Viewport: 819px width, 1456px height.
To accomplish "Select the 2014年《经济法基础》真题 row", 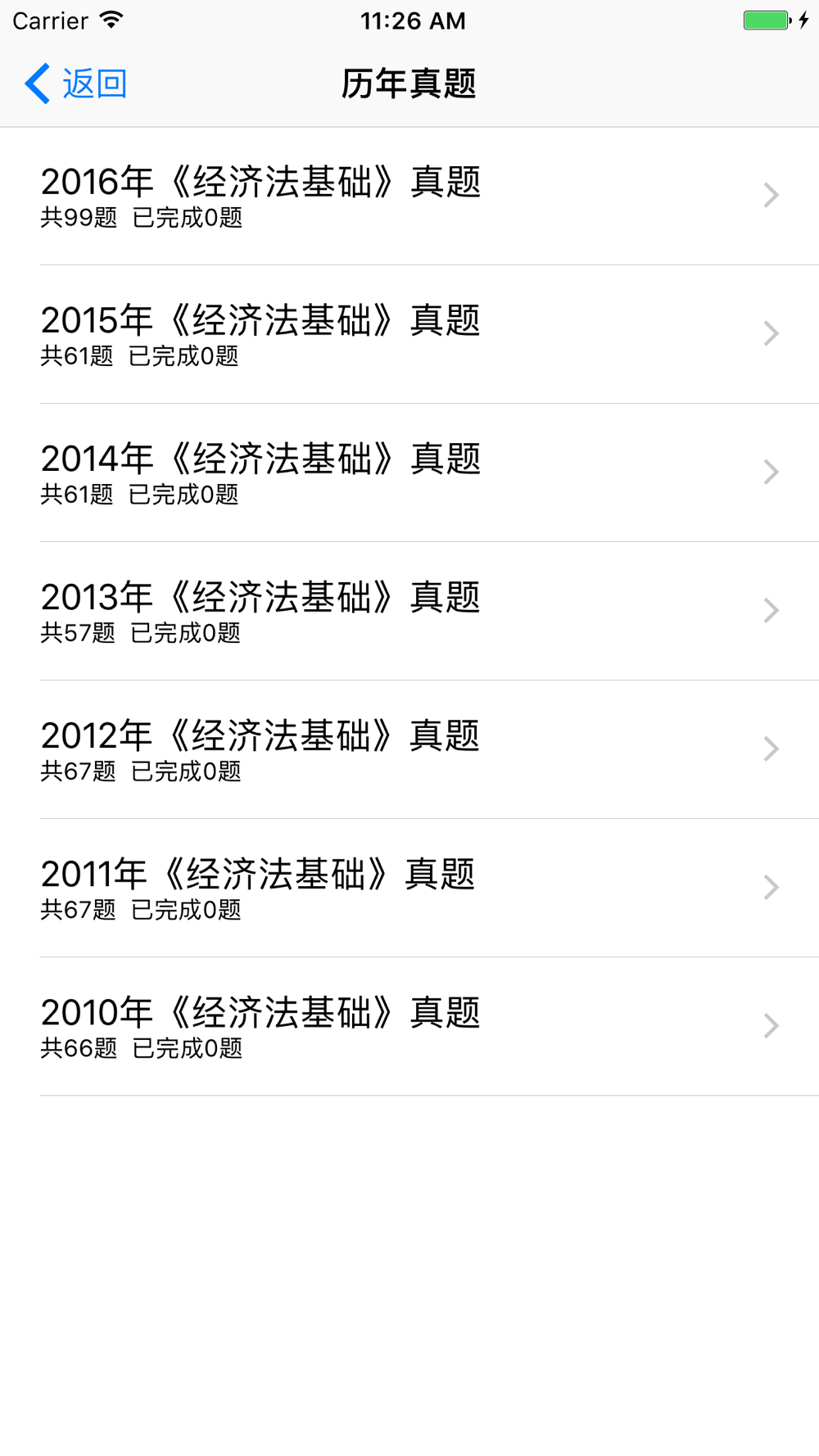I will coord(409,473).
